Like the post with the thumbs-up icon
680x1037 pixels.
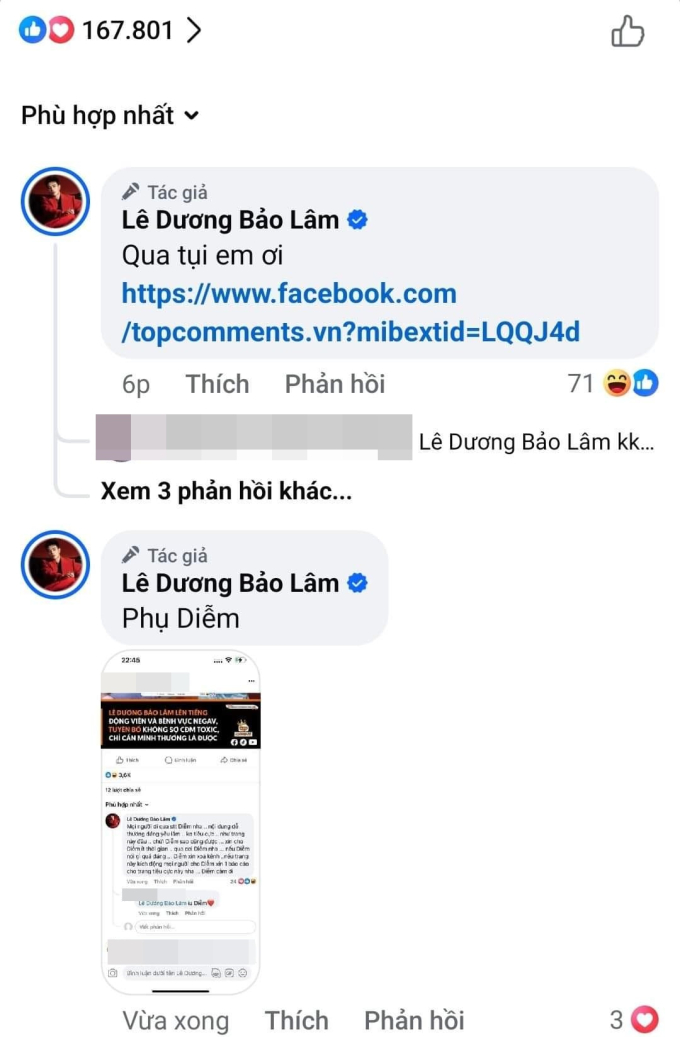[x=627, y=31]
